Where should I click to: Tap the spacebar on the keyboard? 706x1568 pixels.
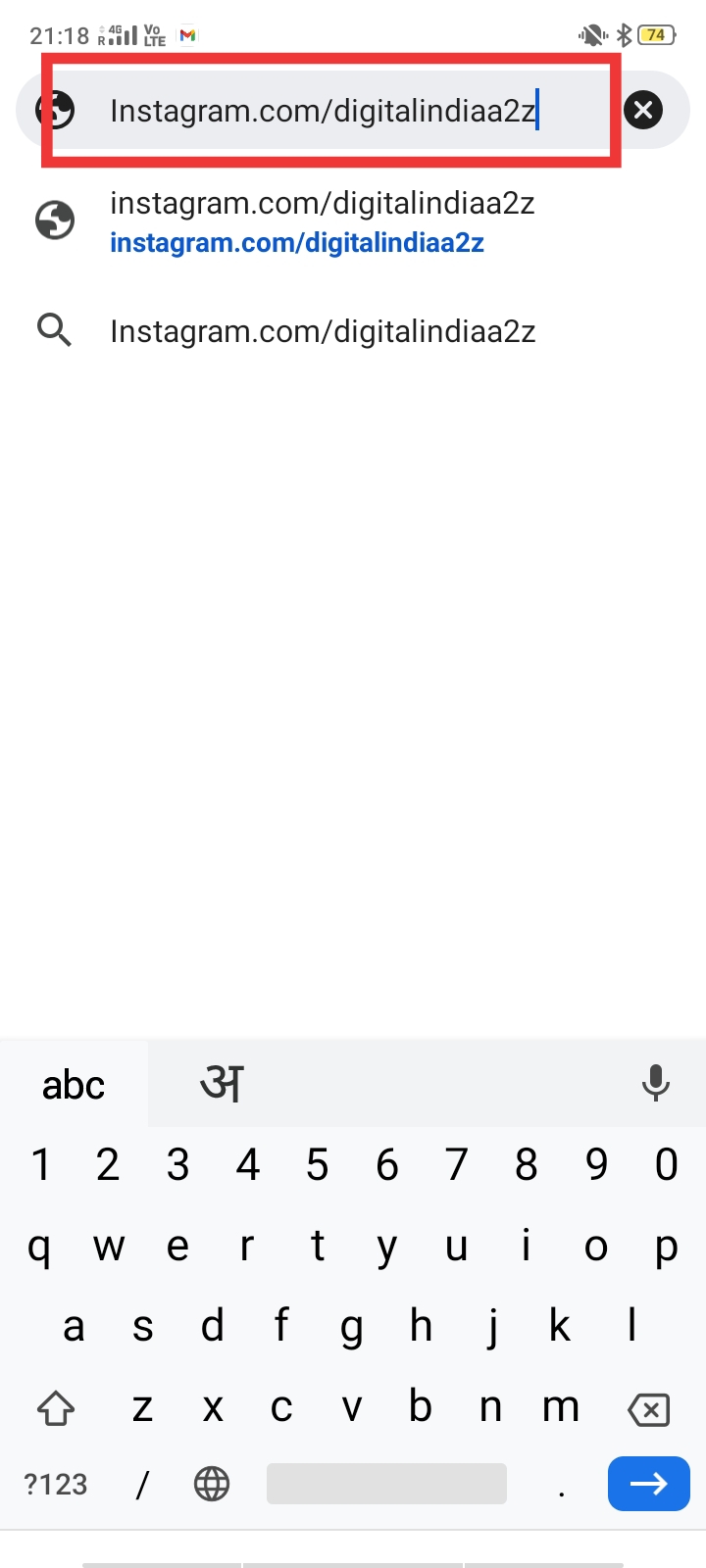click(x=385, y=1484)
